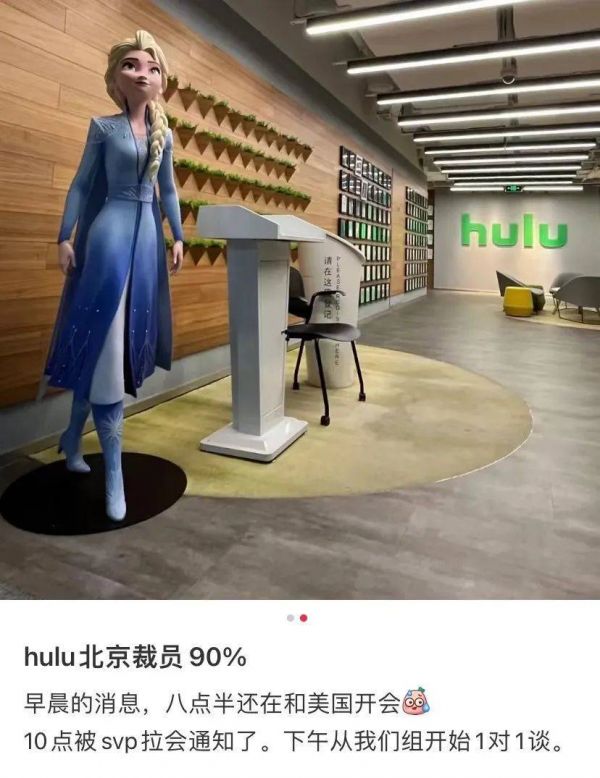Open the hulu office photo full screen
The height and width of the screenshot is (778, 600).
tap(300, 300)
